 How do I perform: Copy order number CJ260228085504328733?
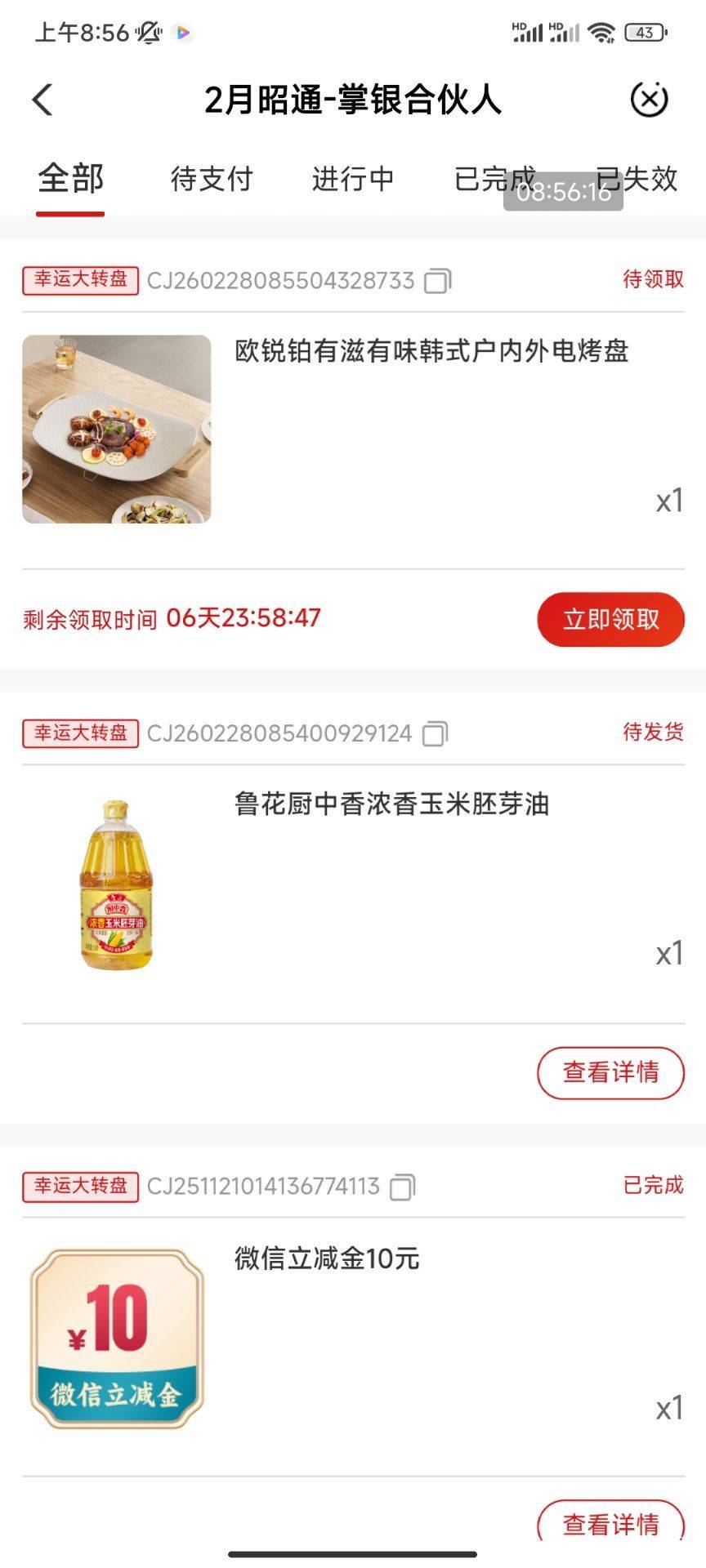click(437, 281)
